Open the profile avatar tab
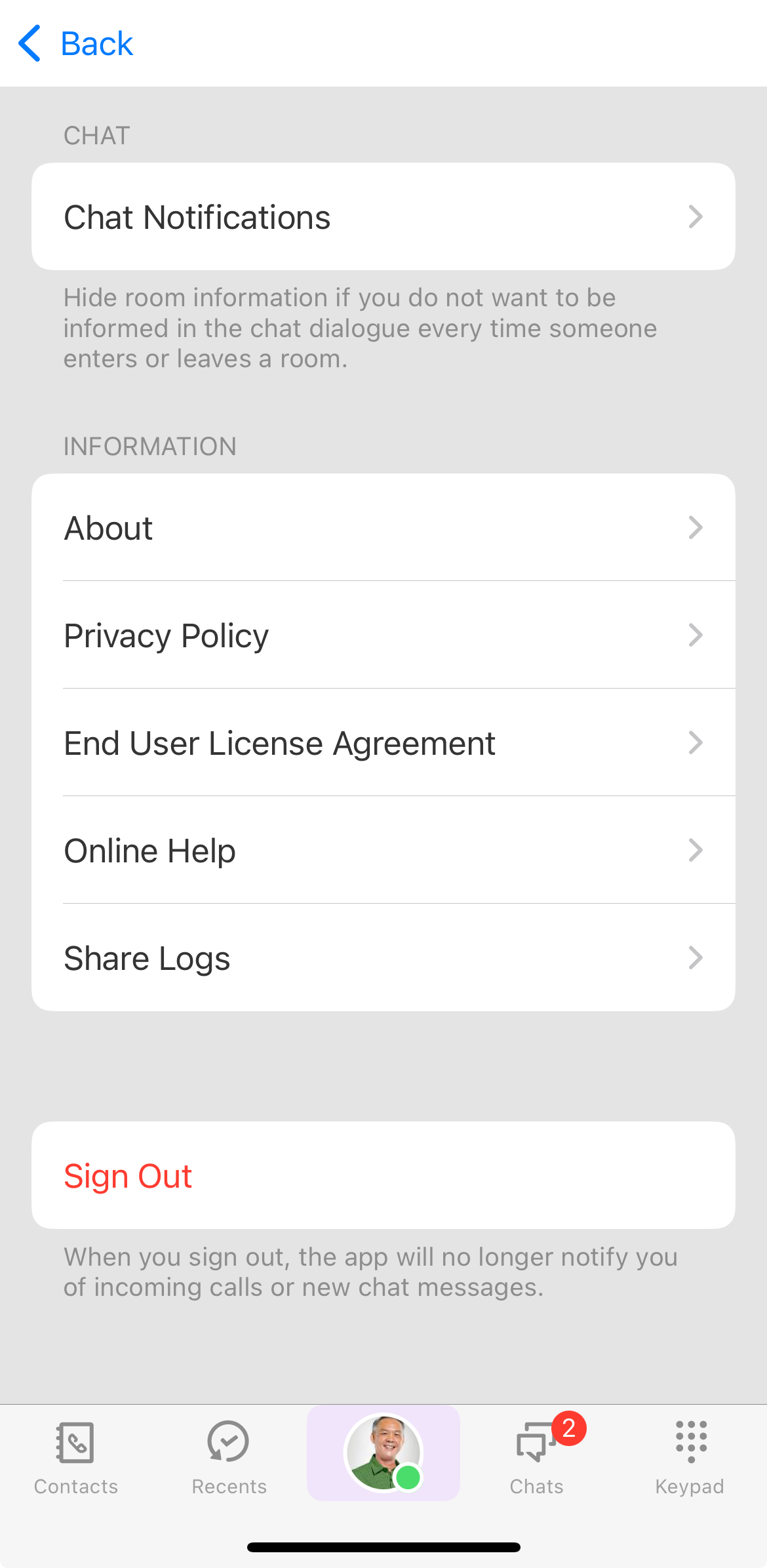Viewport: 767px width, 1568px height. 383,1453
